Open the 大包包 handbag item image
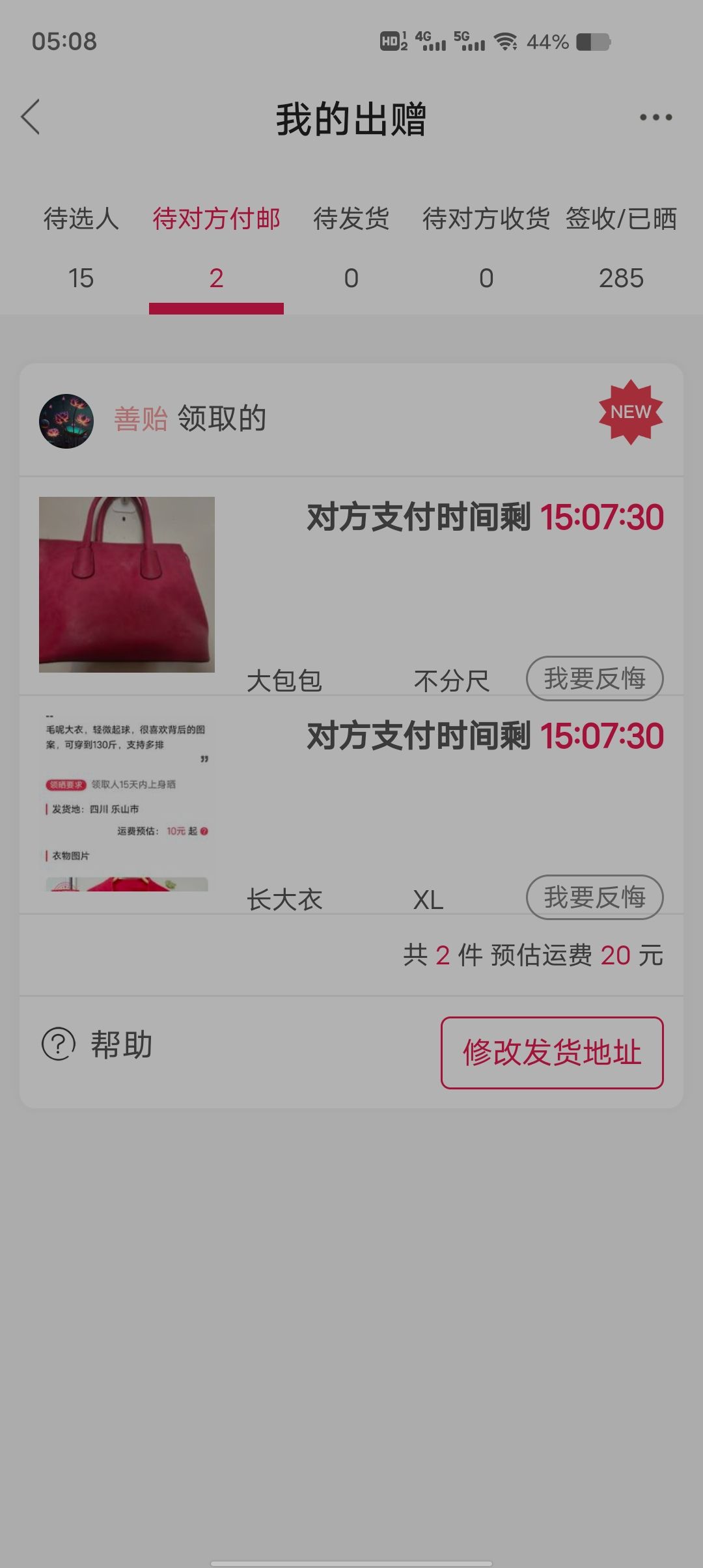The image size is (703, 1568). [127, 585]
